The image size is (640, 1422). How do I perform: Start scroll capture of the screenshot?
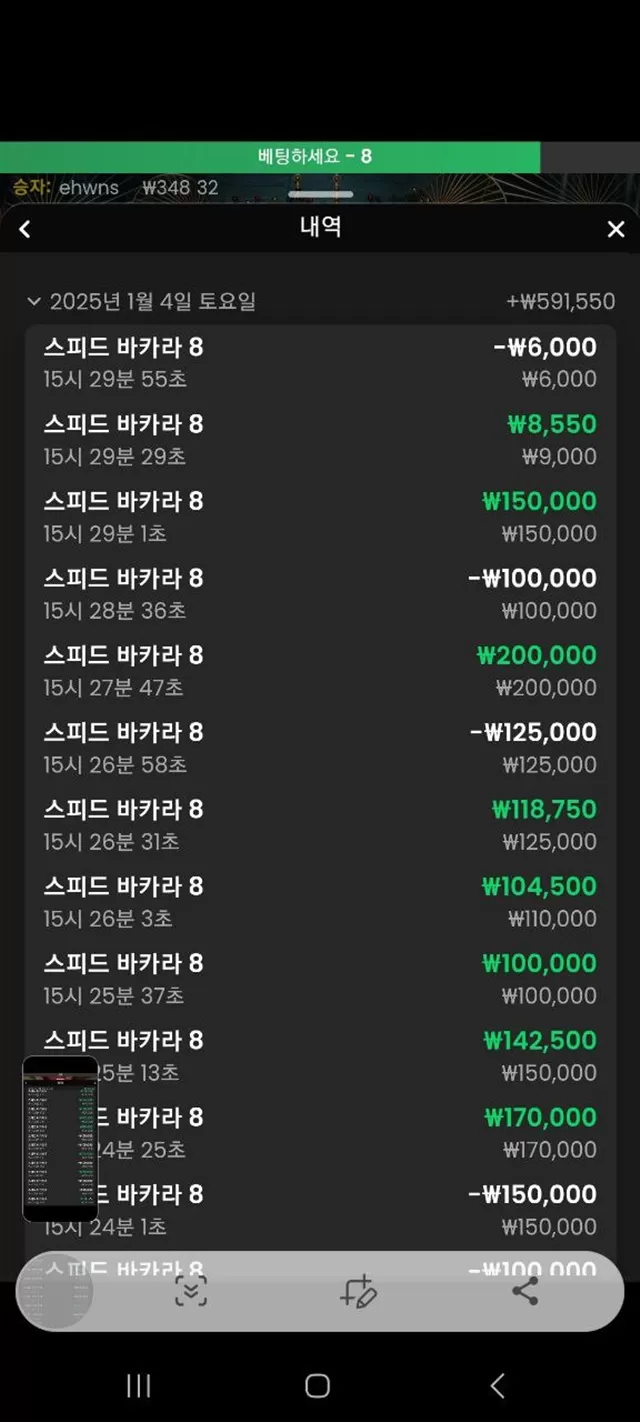tap(190, 1291)
